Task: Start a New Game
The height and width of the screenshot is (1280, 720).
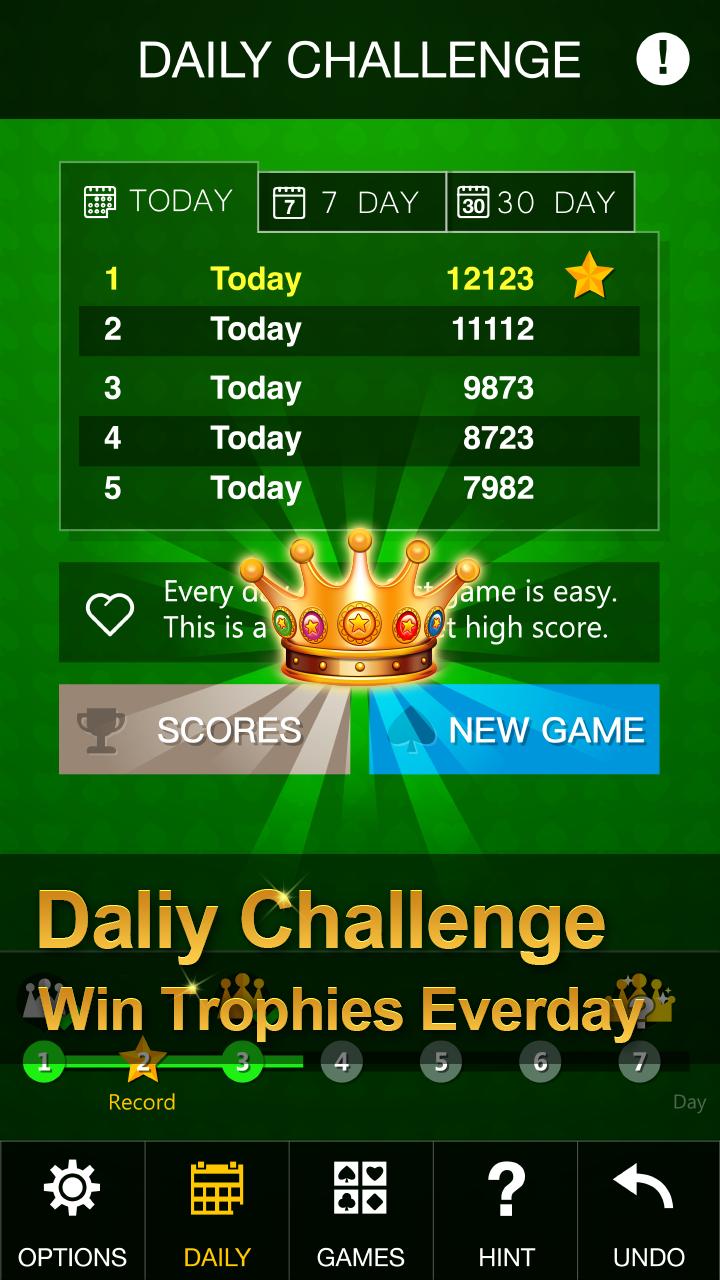Action: click(514, 730)
